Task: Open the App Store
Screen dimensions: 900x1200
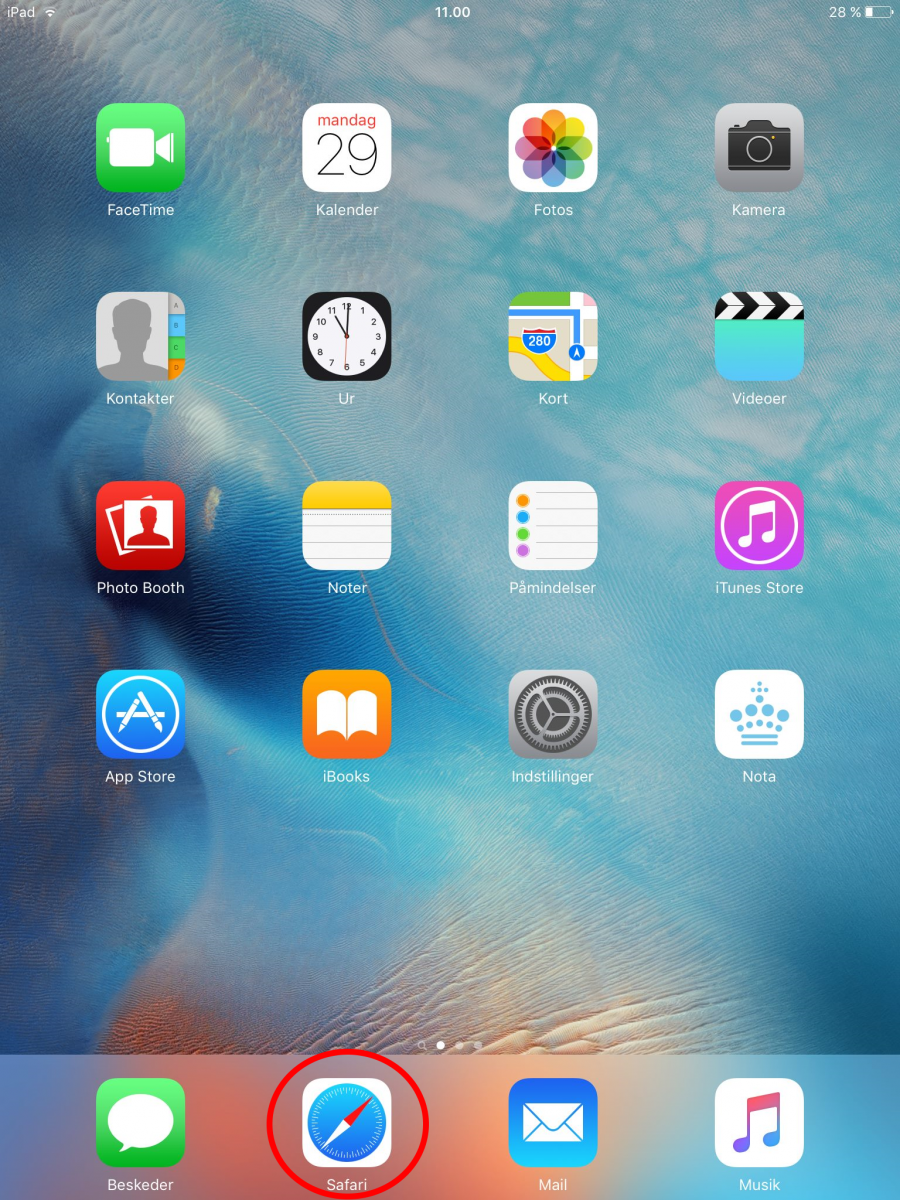Action: (x=140, y=714)
